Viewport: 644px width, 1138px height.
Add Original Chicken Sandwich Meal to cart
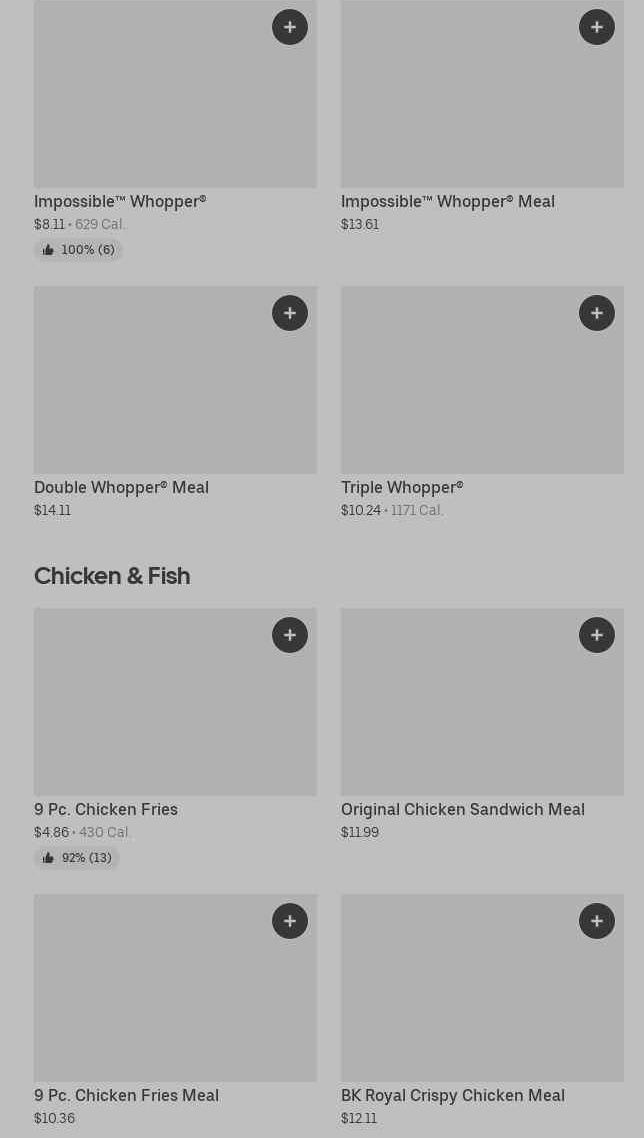point(597,635)
